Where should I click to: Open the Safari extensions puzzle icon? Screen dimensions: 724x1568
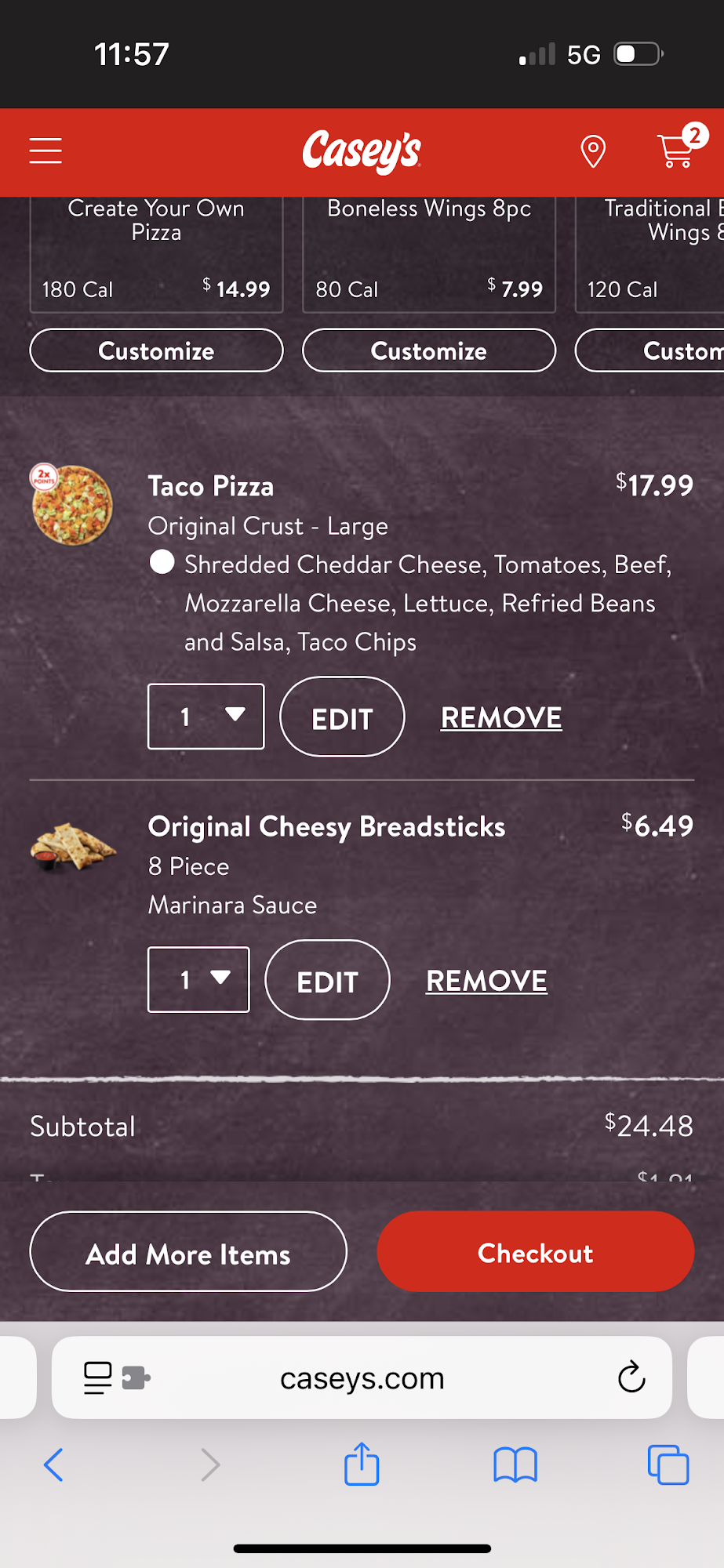(135, 1377)
